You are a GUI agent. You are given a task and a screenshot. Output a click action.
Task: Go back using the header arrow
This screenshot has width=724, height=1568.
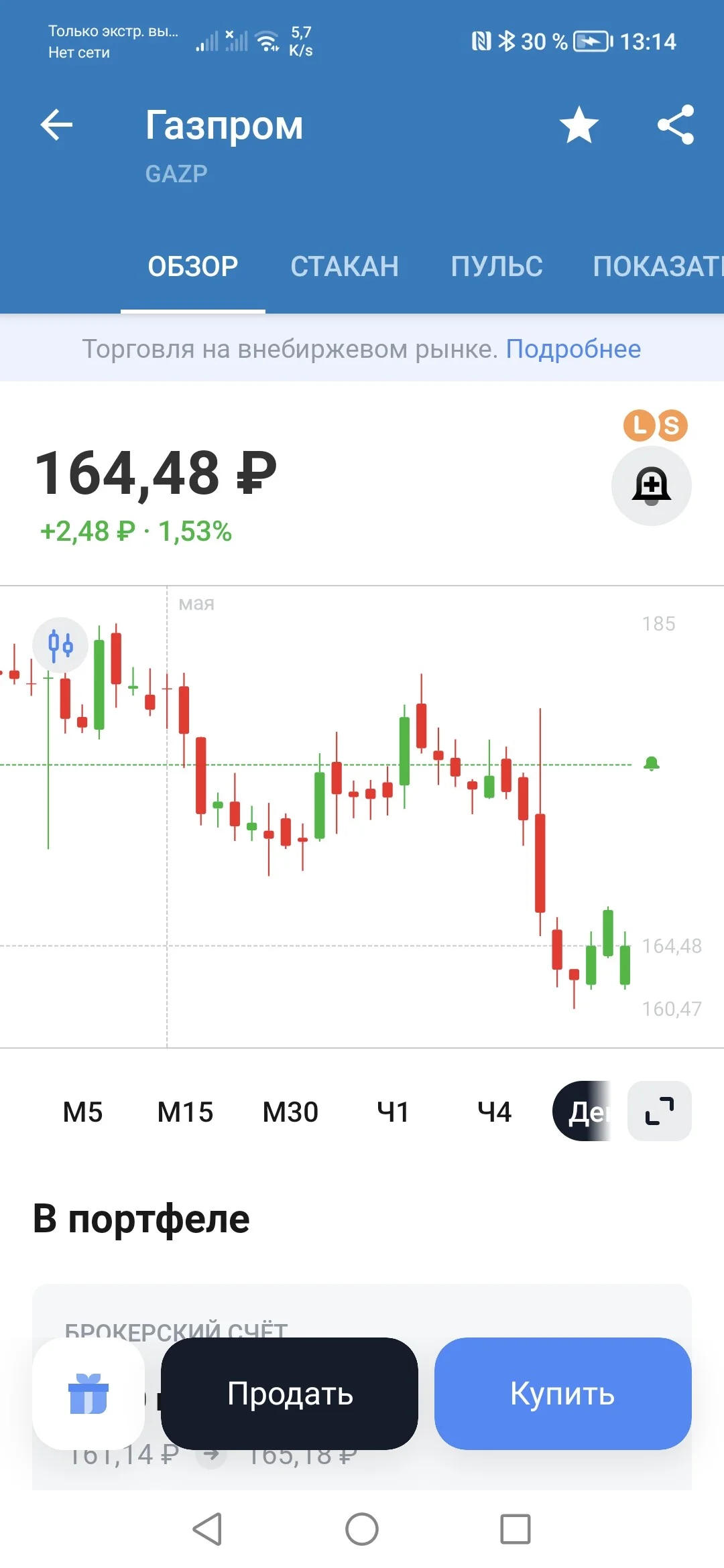[x=56, y=125]
